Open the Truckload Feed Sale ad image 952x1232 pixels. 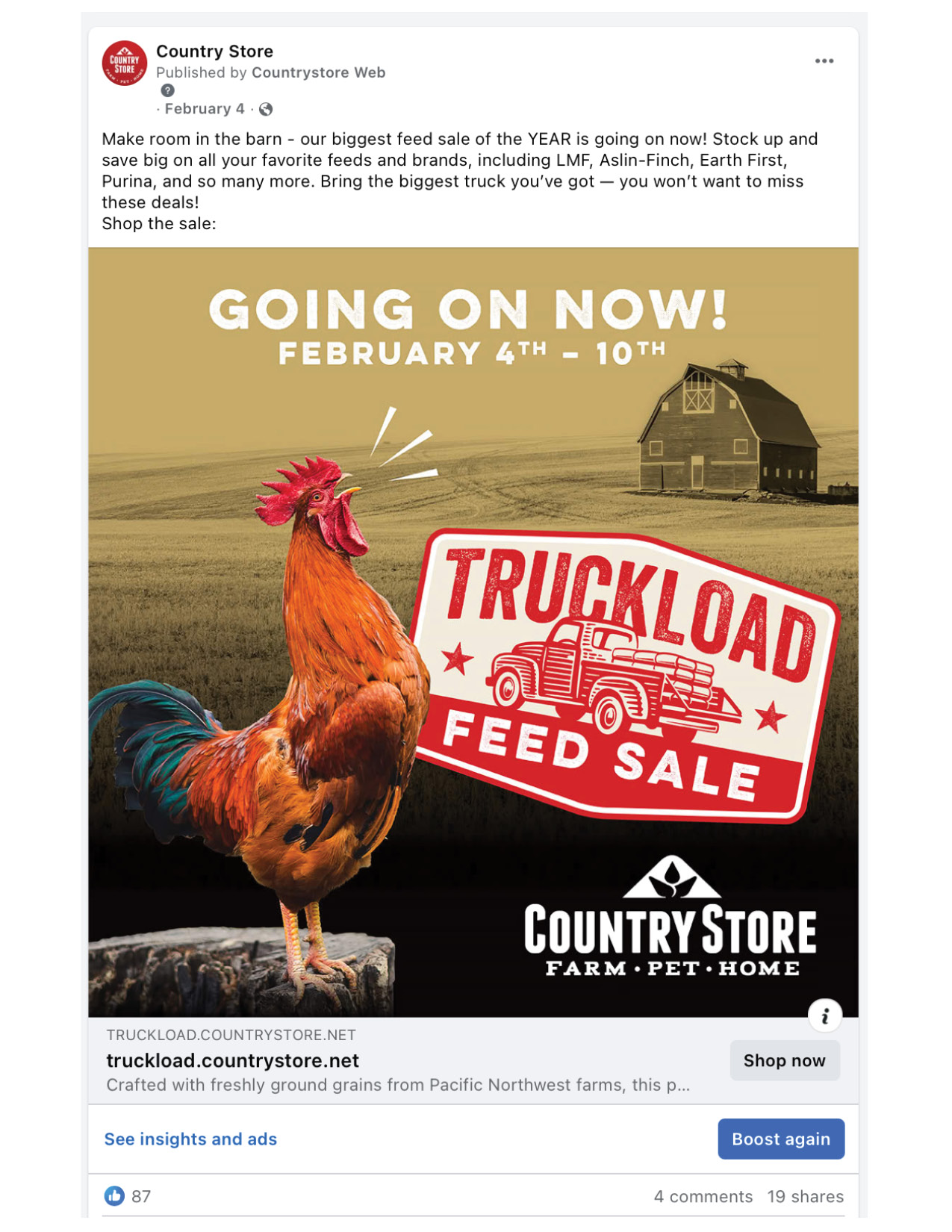473,632
